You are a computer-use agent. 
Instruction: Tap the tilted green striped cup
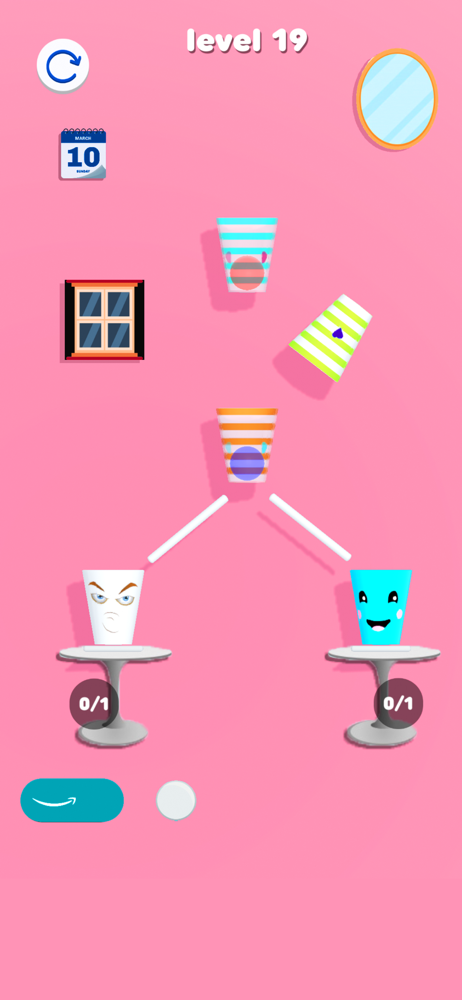pyautogui.click(x=331, y=338)
